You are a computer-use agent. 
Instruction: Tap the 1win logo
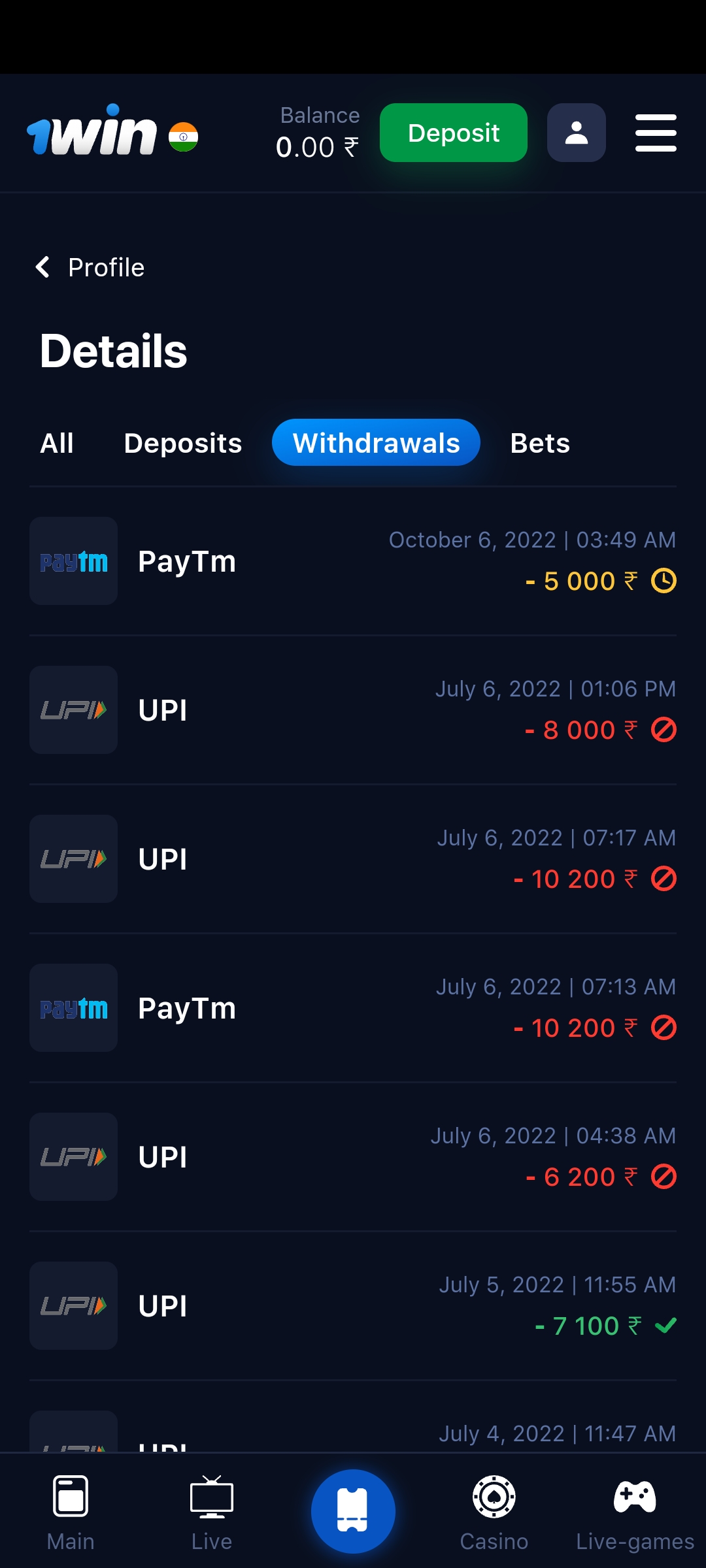coord(92,133)
